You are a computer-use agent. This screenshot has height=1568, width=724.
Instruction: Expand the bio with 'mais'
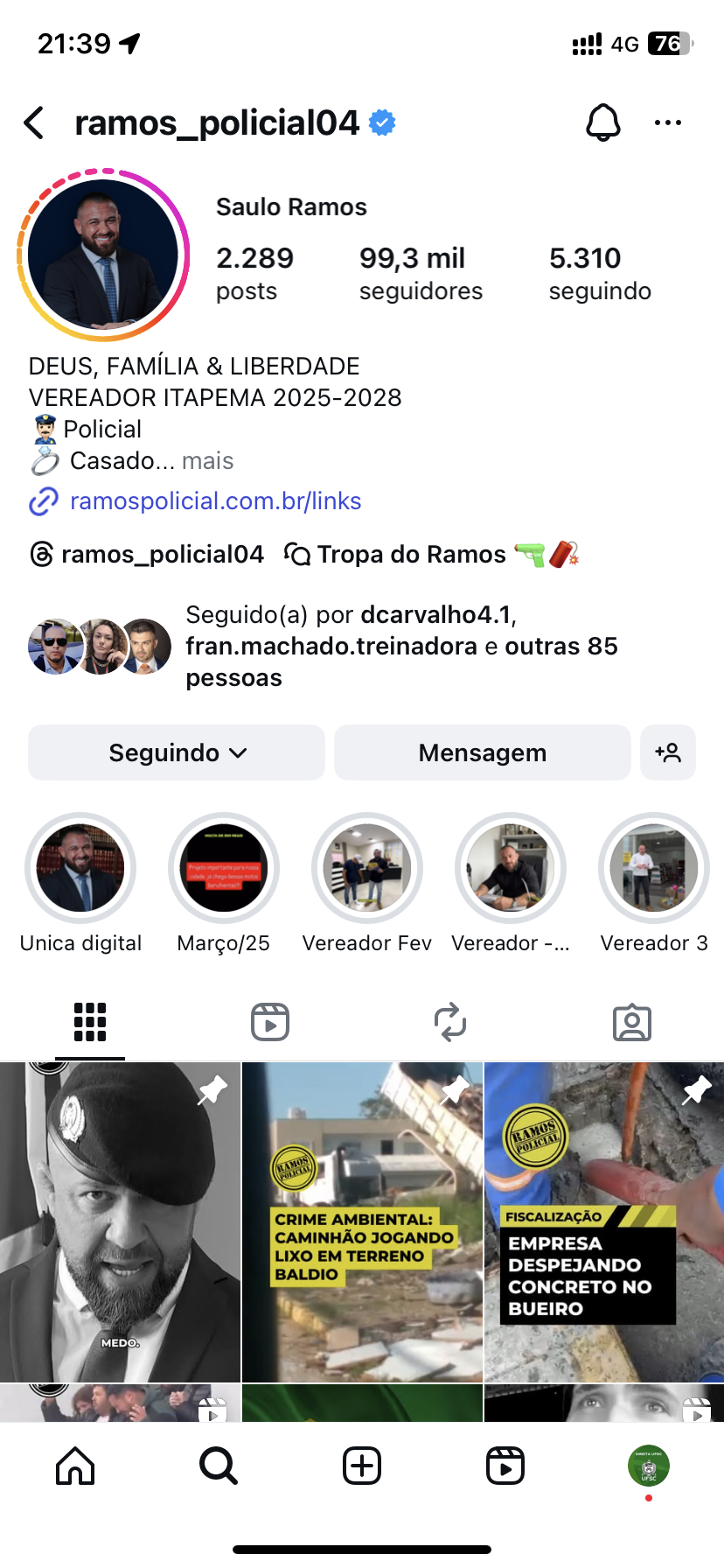coord(207,461)
